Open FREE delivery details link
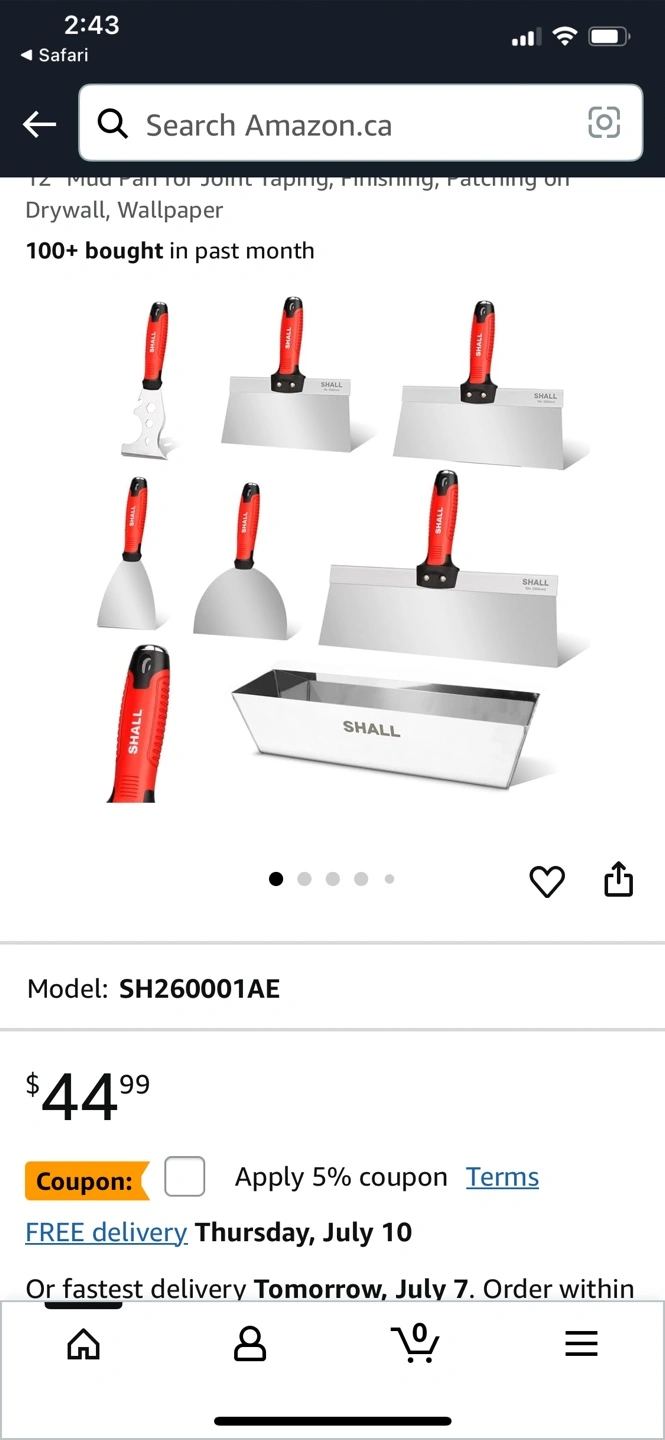 [x=106, y=1232]
